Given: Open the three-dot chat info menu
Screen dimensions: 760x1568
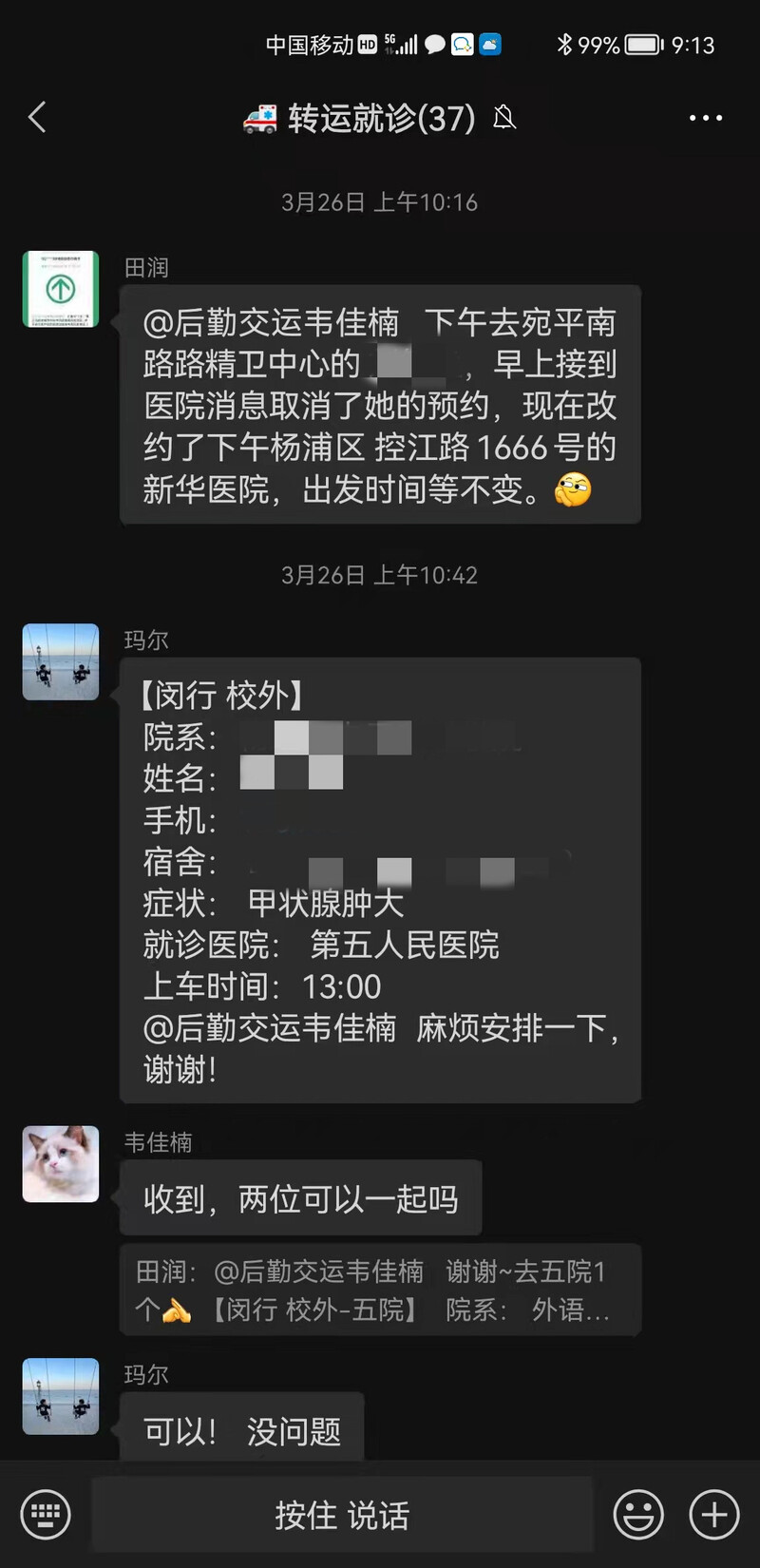Looking at the screenshot, I should coord(705,118).
